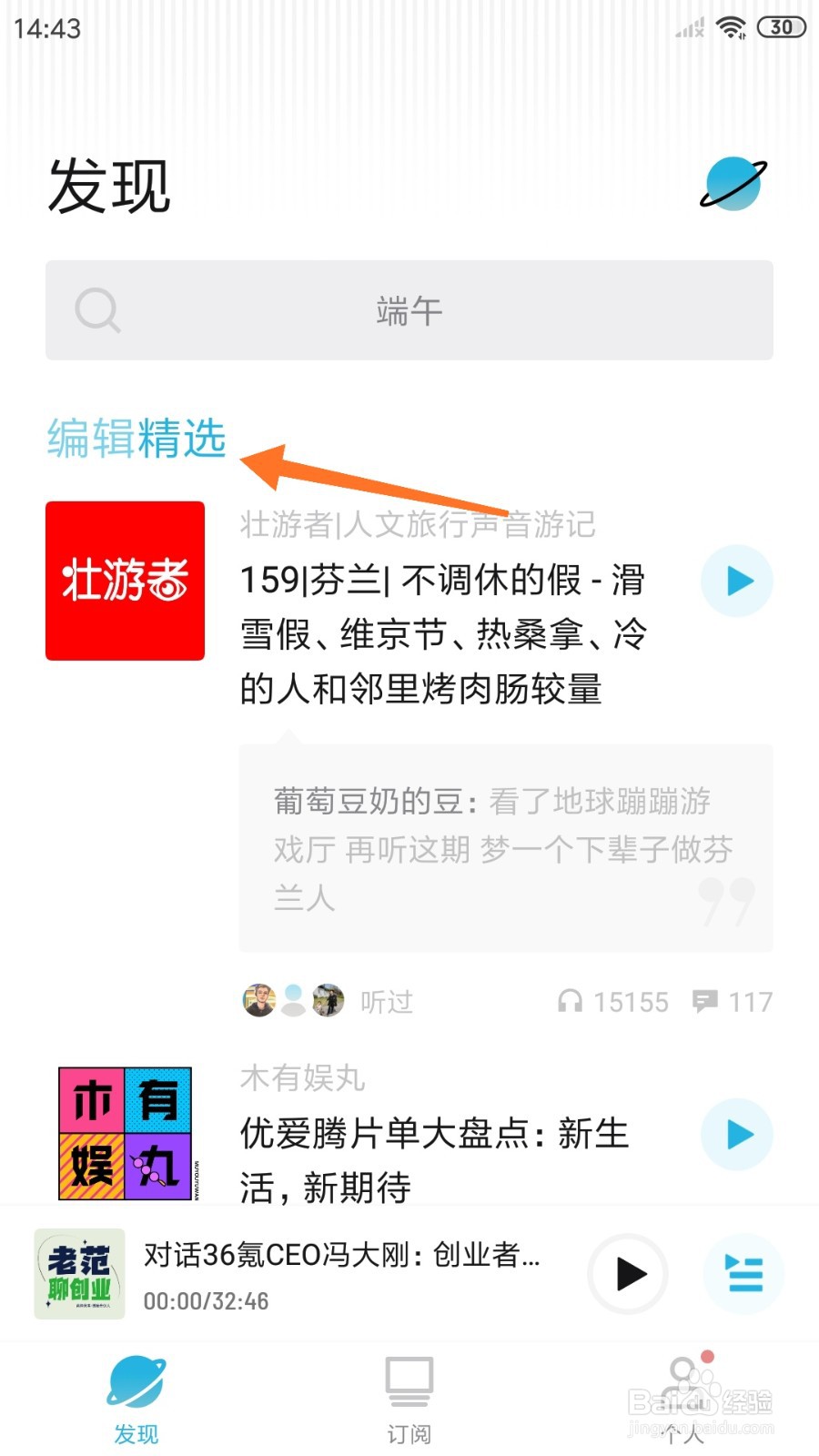
Task: Open the playlist queue icon in mini player
Action: pos(744,1275)
